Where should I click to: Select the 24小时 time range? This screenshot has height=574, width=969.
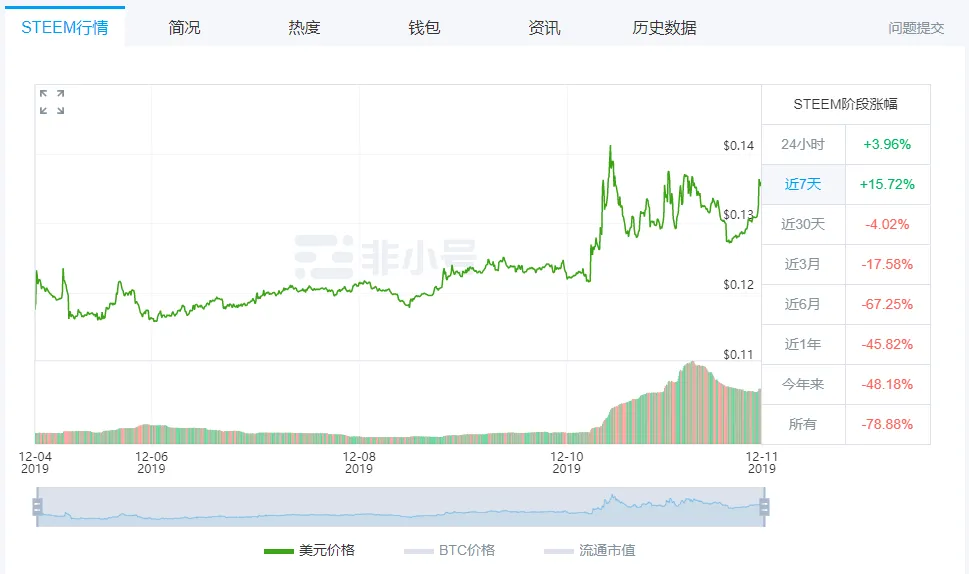(x=803, y=144)
